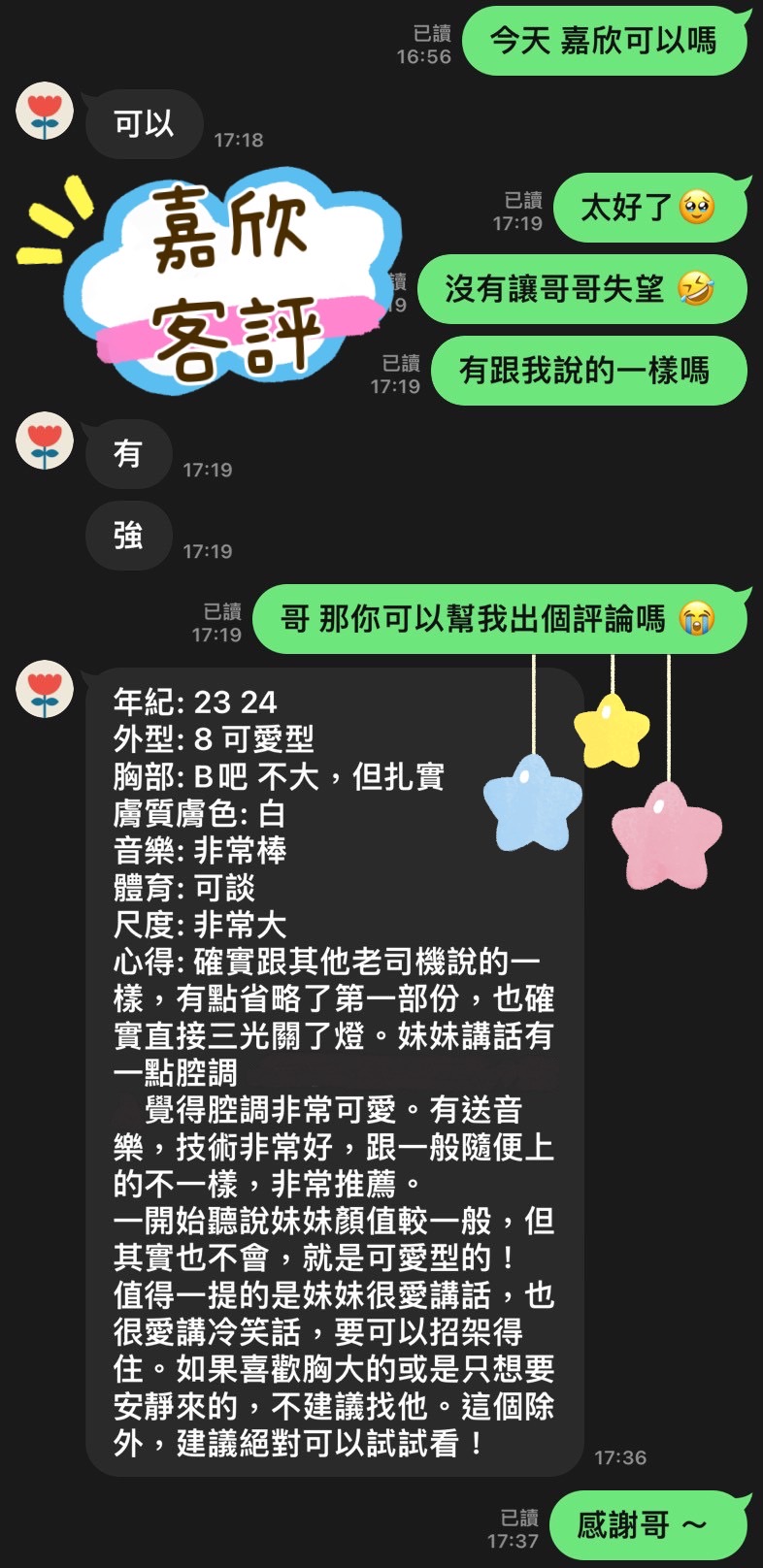Image resolution: width=763 pixels, height=1568 pixels.
Task: Tap the '有' reply bubble
Action: point(129,453)
